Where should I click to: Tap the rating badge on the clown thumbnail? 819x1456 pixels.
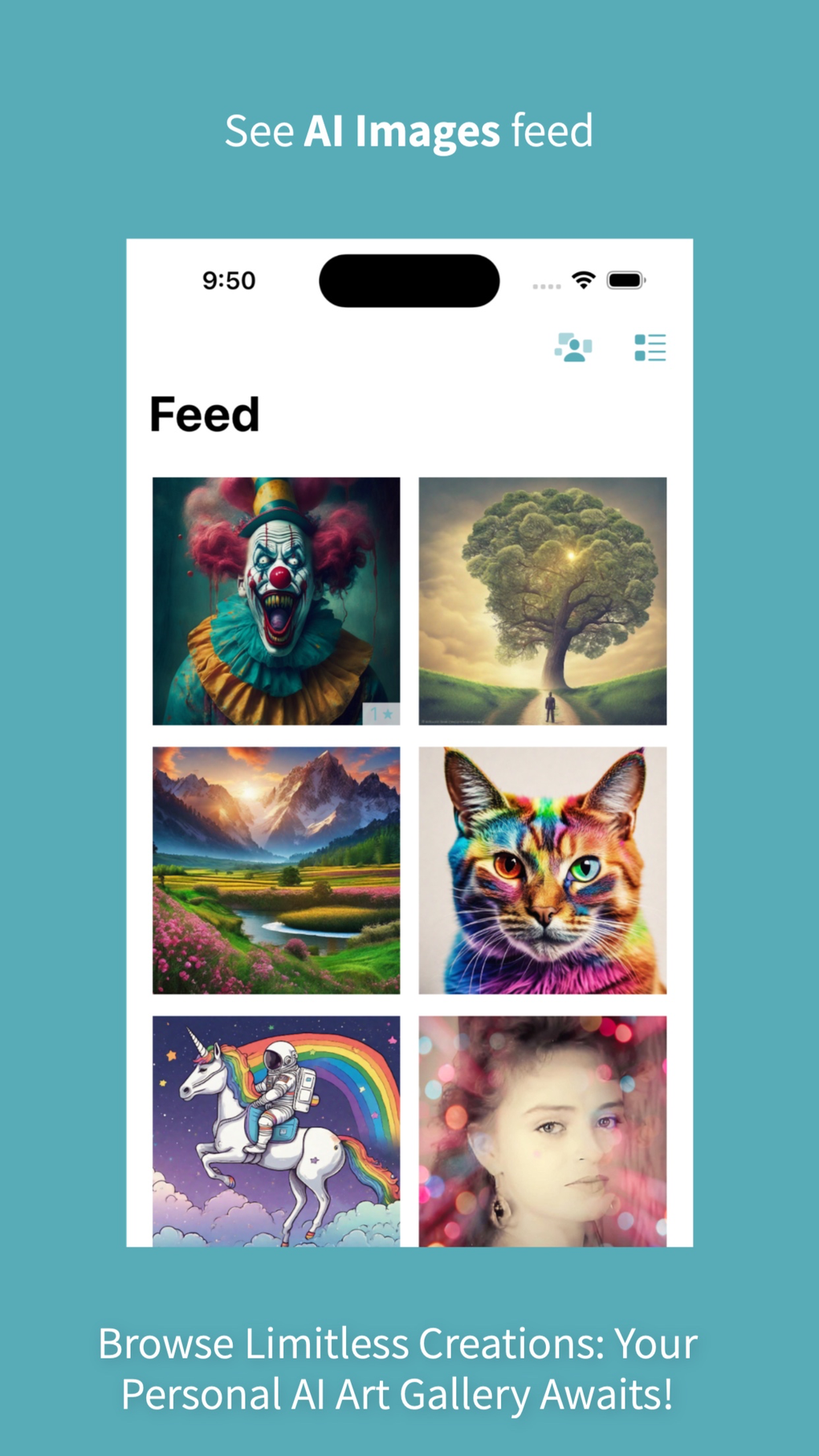click(x=381, y=713)
